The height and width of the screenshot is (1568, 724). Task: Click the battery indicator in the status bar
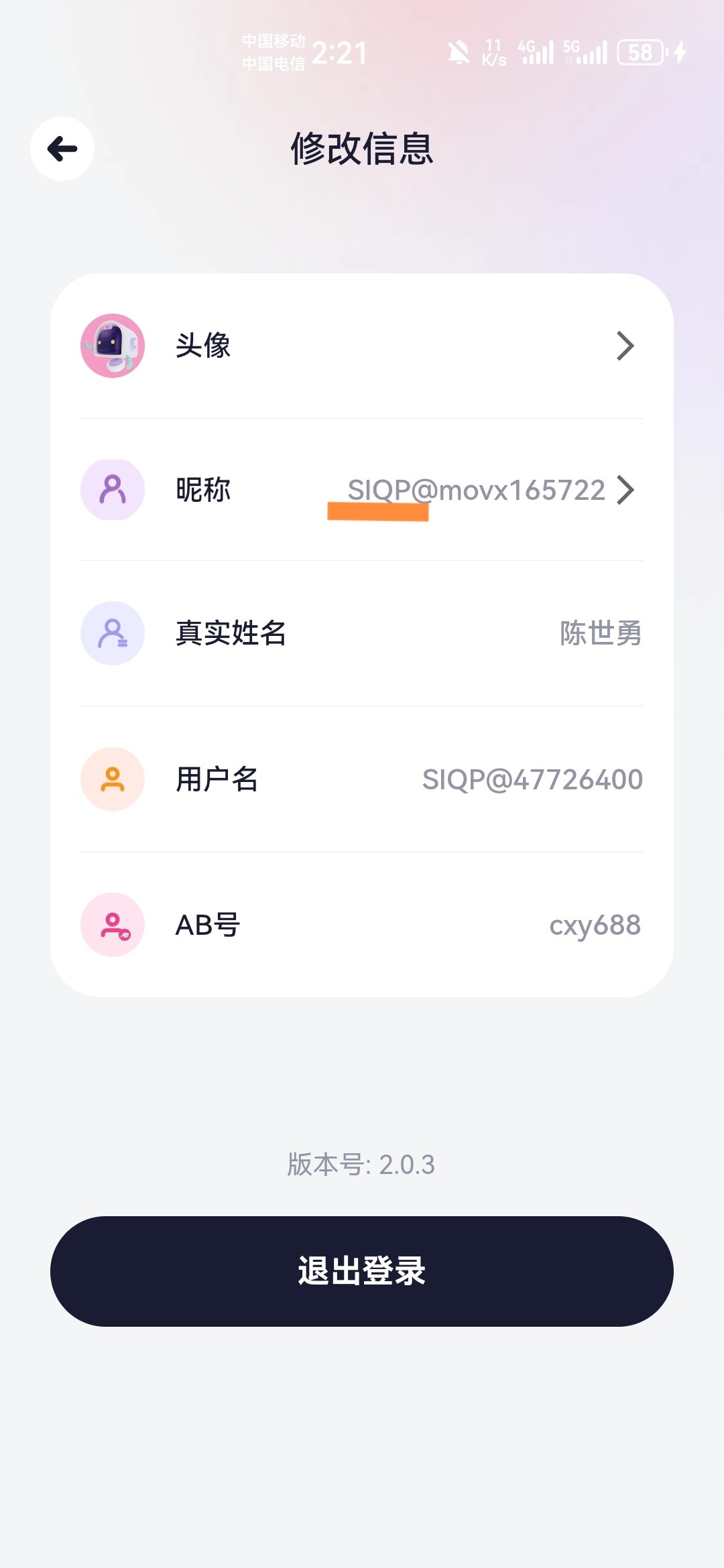[x=641, y=51]
